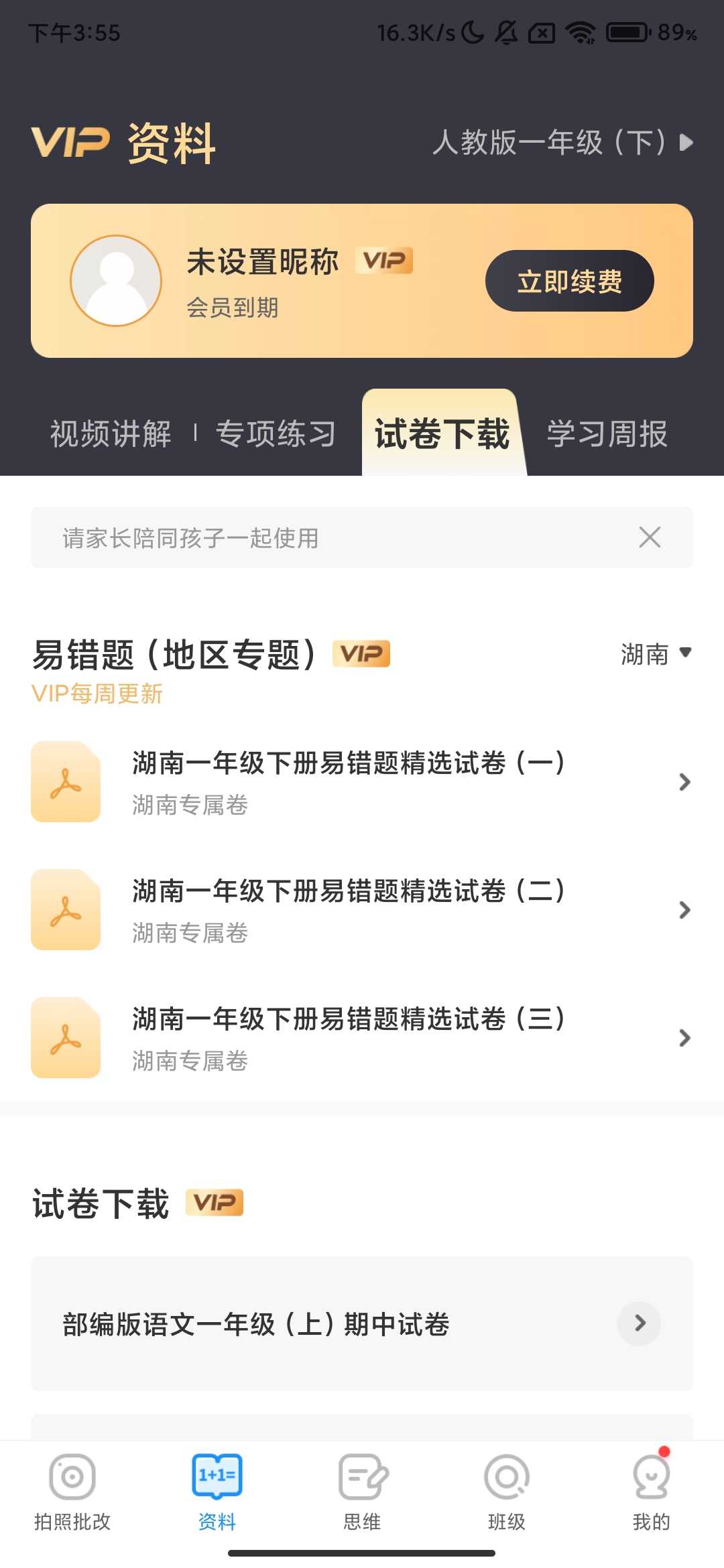This screenshot has width=724, height=1568.
Task: Tap the user avatar in the VIP banner
Action: pyautogui.click(x=116, y=281)
